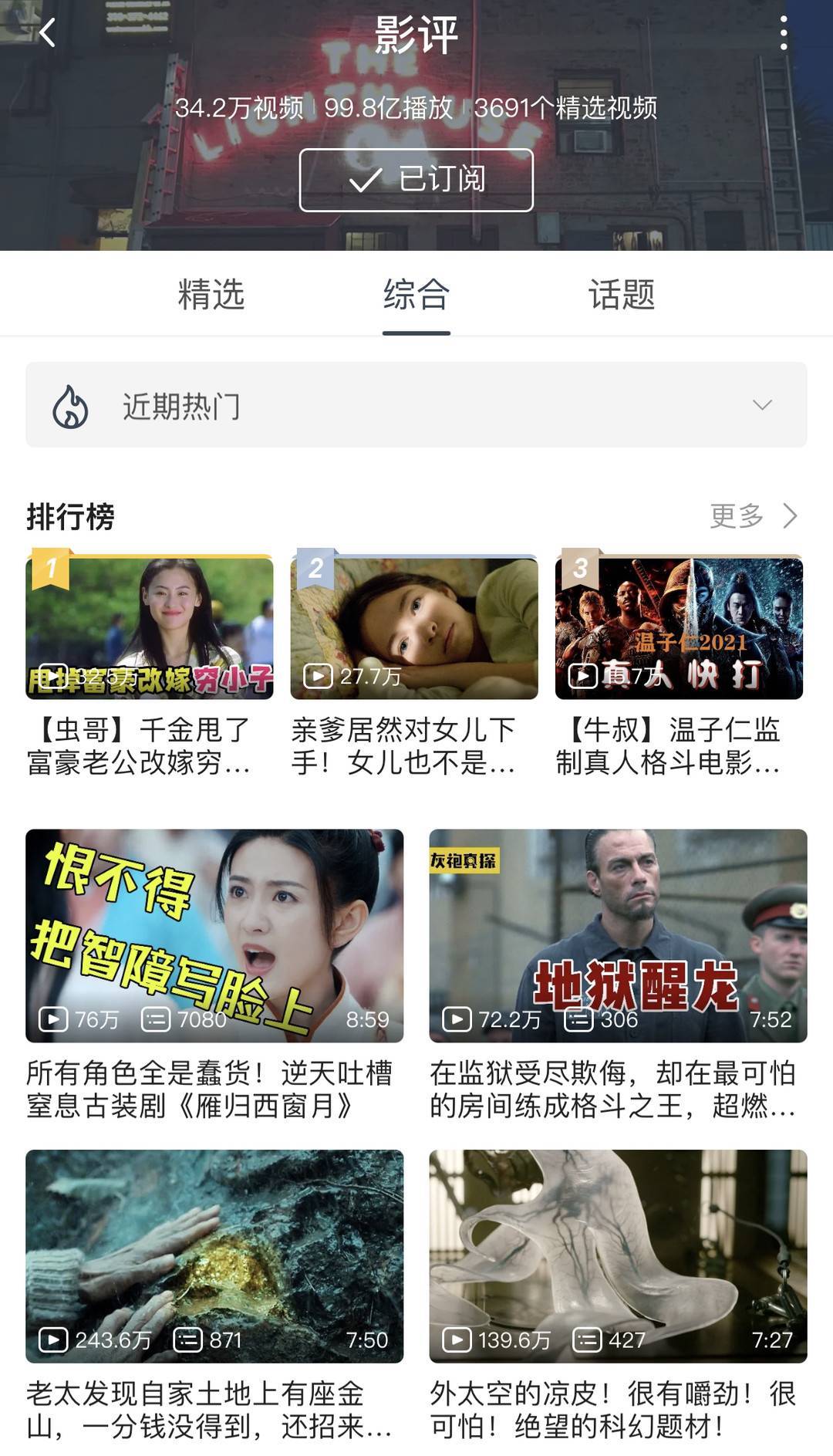
Task: Switch to the 话题 tab
Action: click(622, 295)
